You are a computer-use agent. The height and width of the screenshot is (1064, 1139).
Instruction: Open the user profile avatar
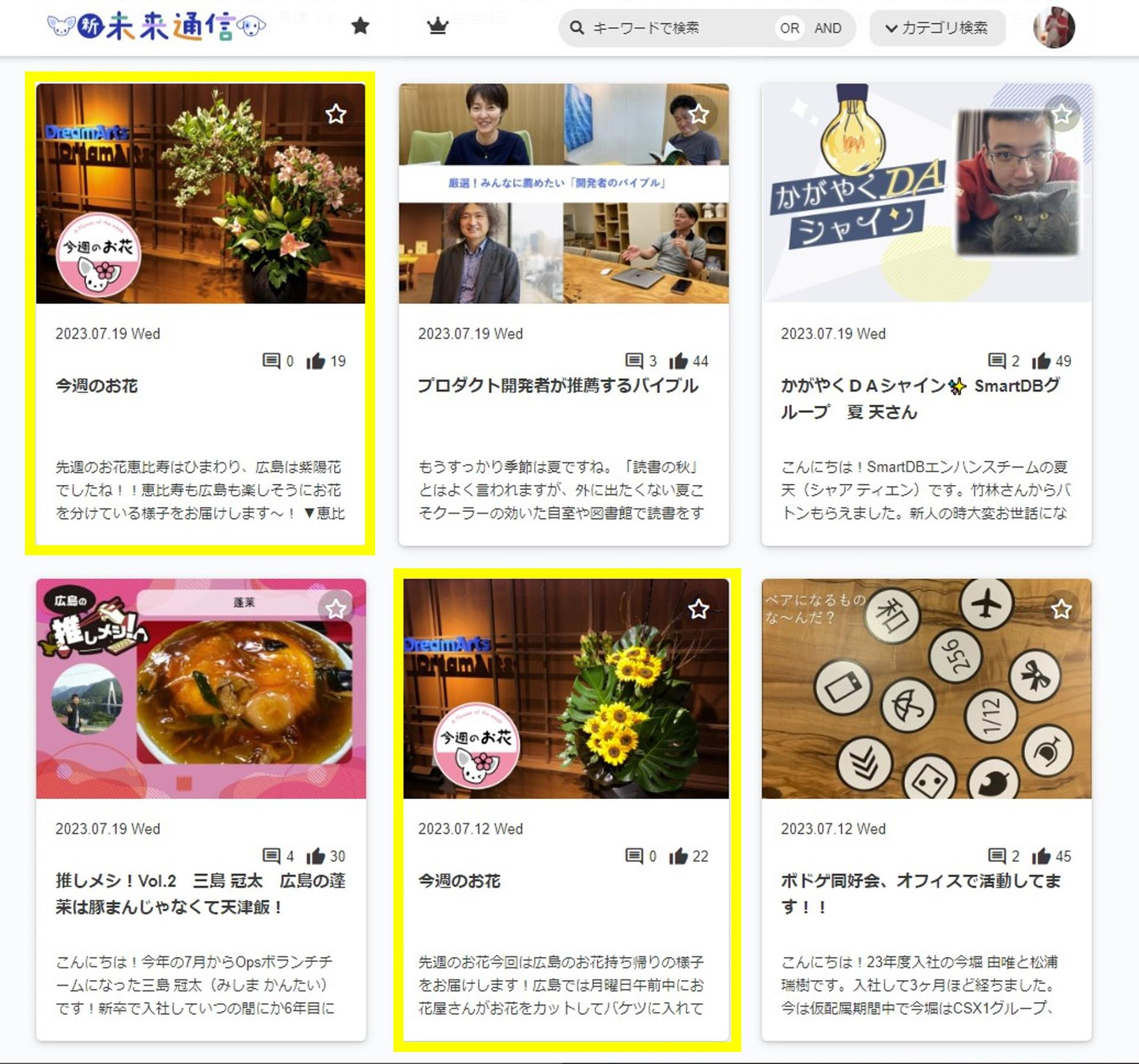click(1054, 28)
